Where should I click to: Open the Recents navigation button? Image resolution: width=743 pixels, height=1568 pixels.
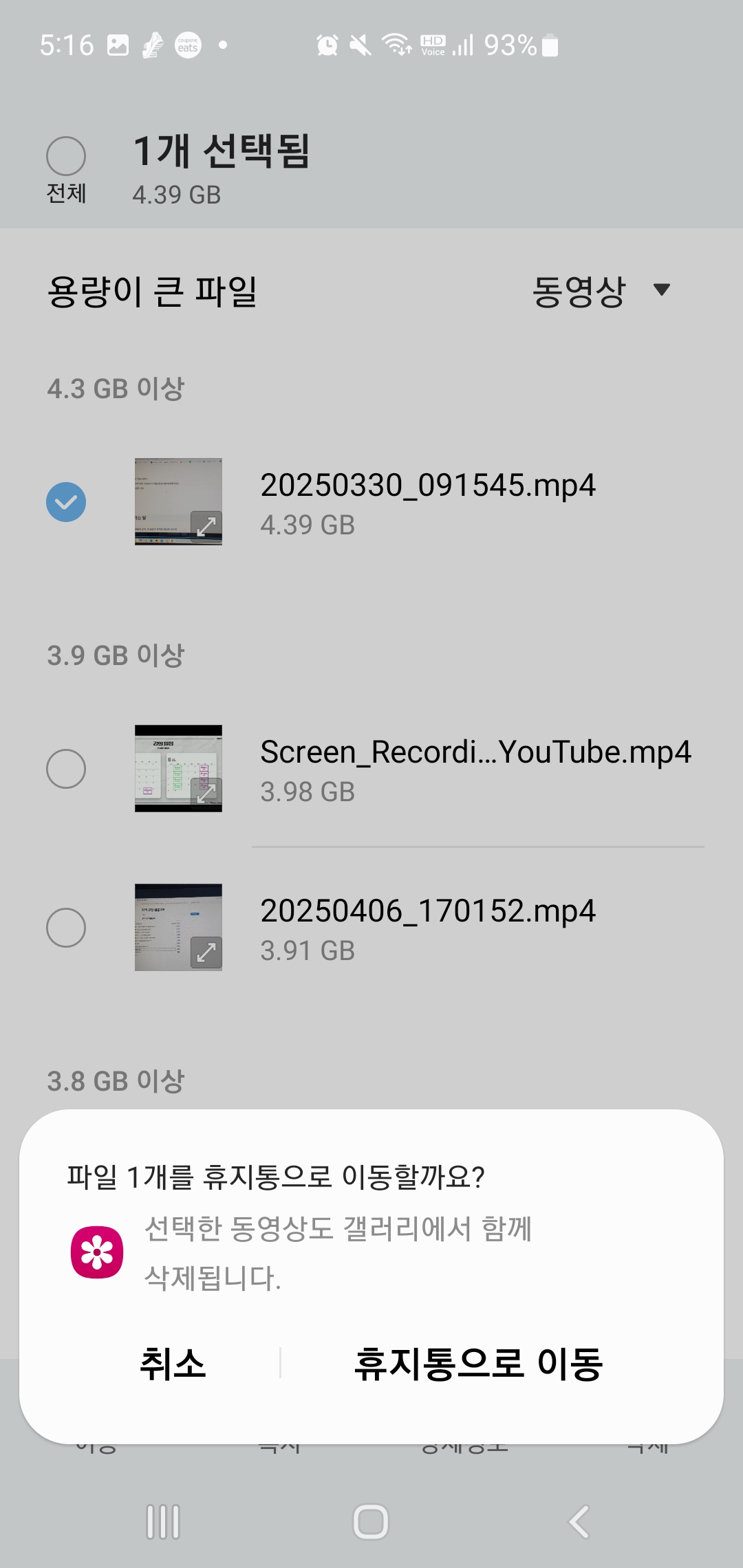pyautogui.click(x=162, y=1522)
